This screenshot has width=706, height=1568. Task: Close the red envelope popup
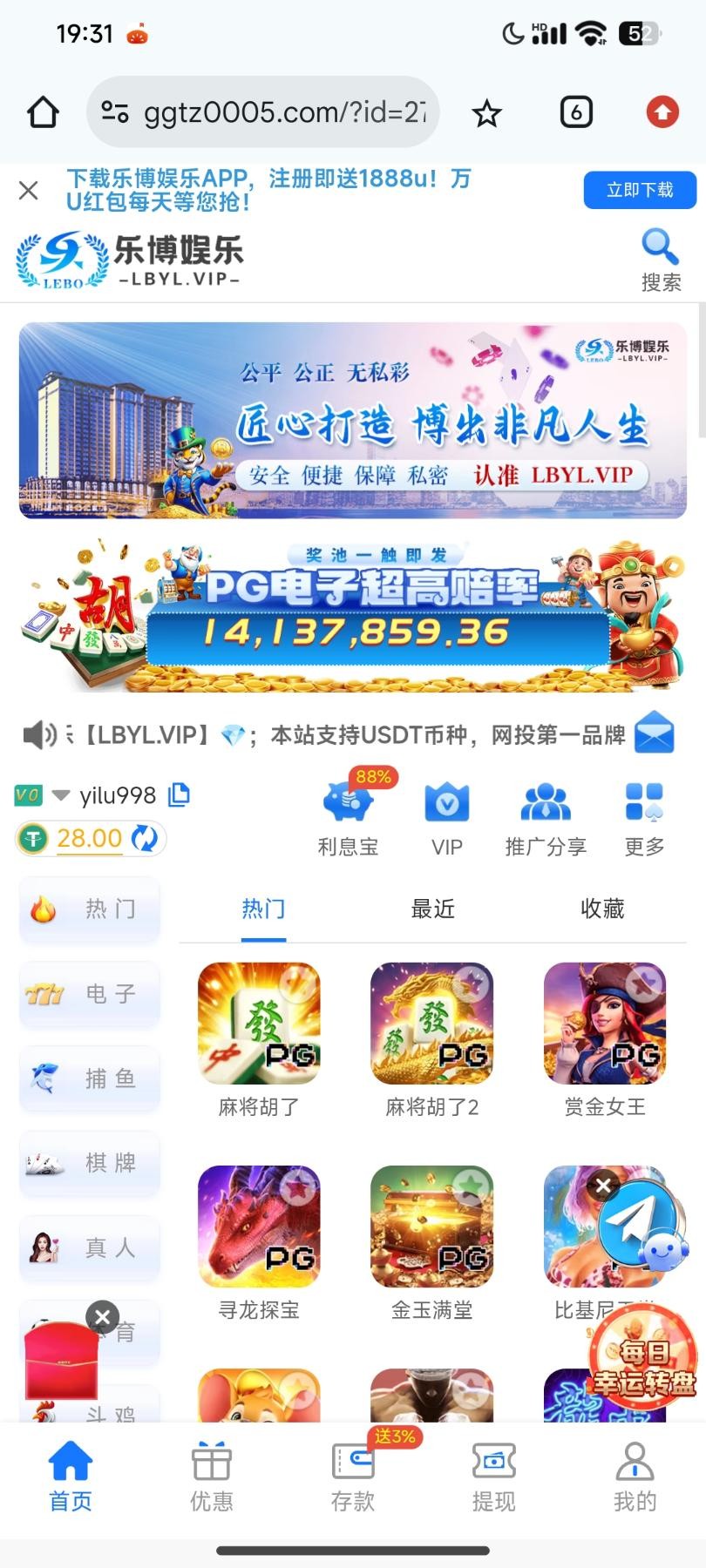102,1316
